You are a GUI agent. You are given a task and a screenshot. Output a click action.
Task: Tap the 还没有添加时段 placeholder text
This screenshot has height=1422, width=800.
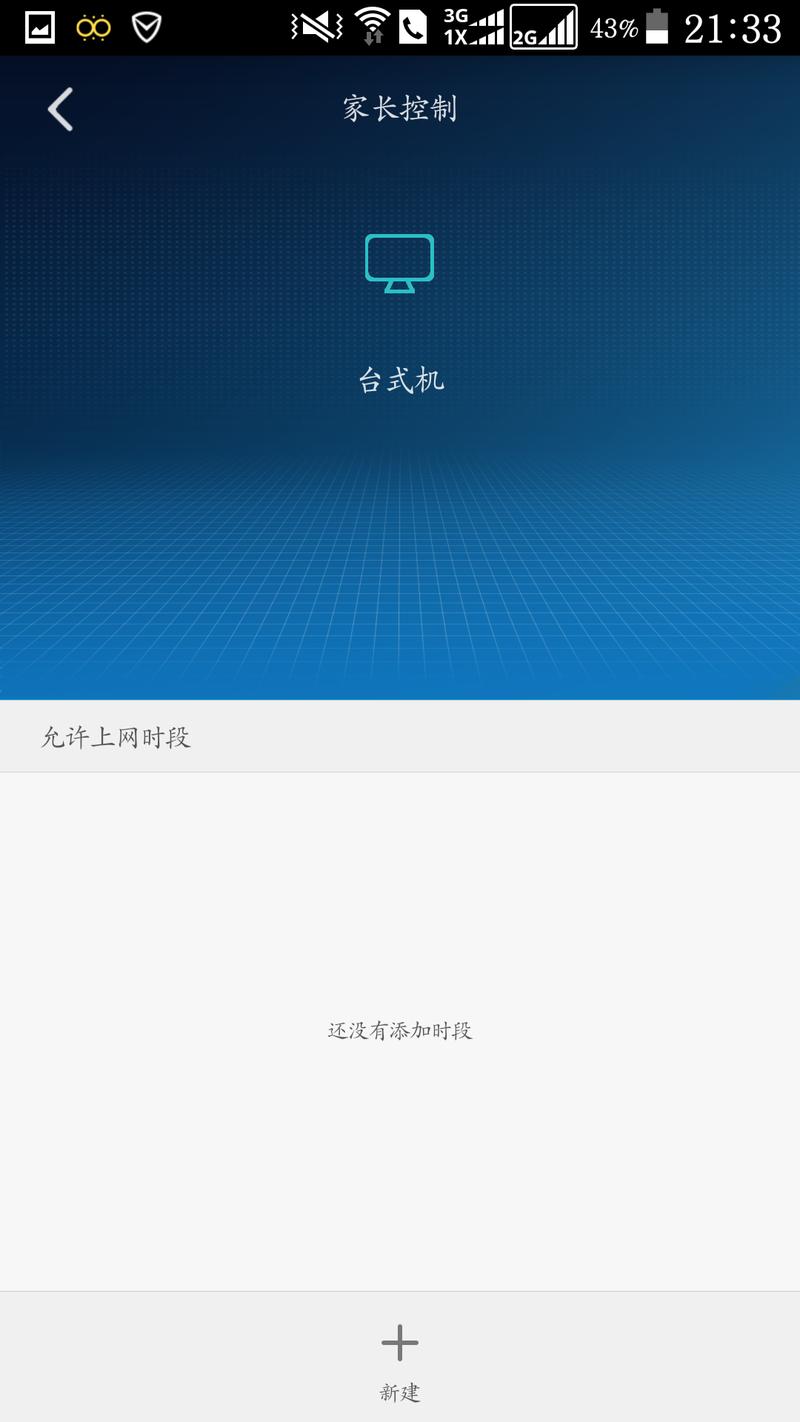point(399,1030)
